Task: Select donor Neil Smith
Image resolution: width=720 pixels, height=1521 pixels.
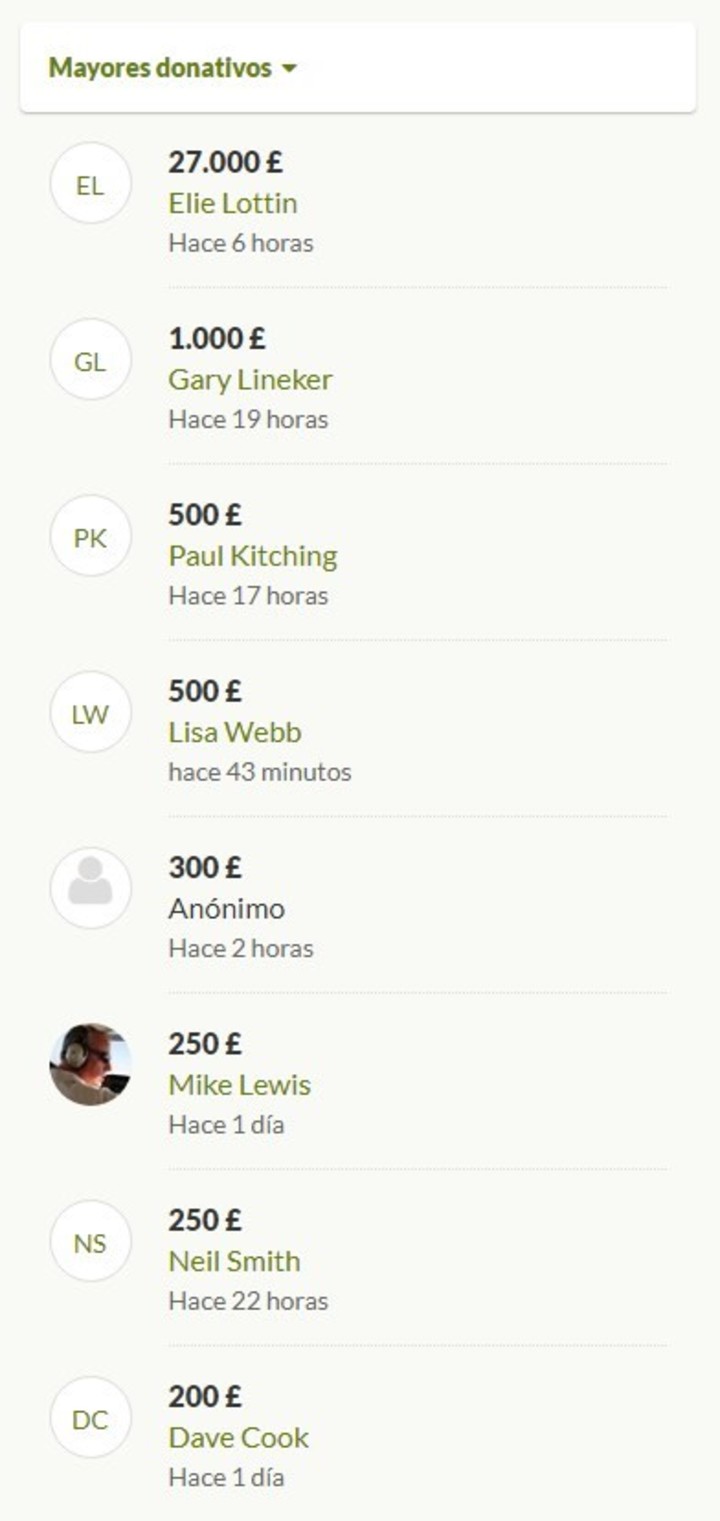Action: click(x=234, y=1261)
